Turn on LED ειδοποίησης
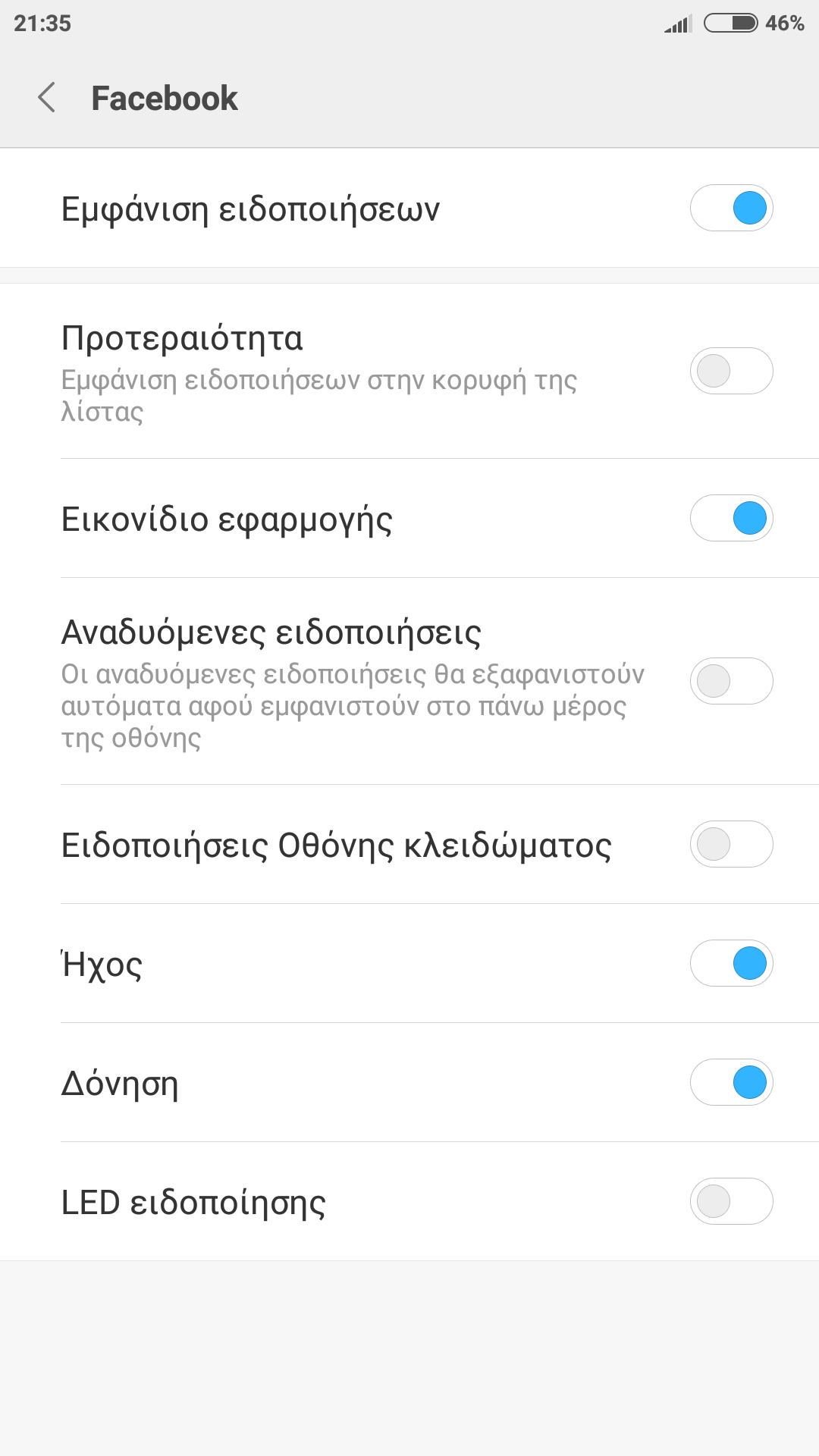819x1456 pixels. (x=731, y=1201)
